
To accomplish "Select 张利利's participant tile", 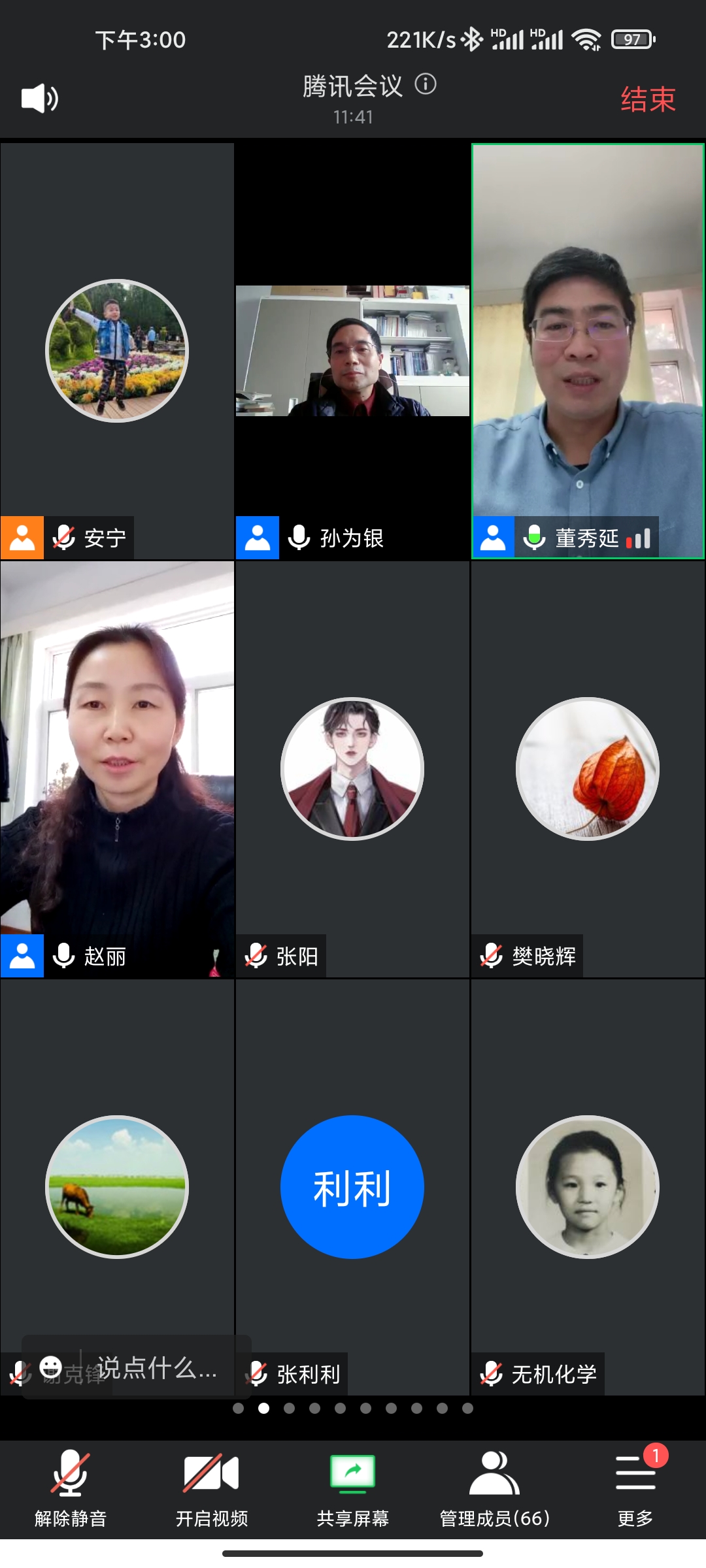I will [x=352, y=1187].
